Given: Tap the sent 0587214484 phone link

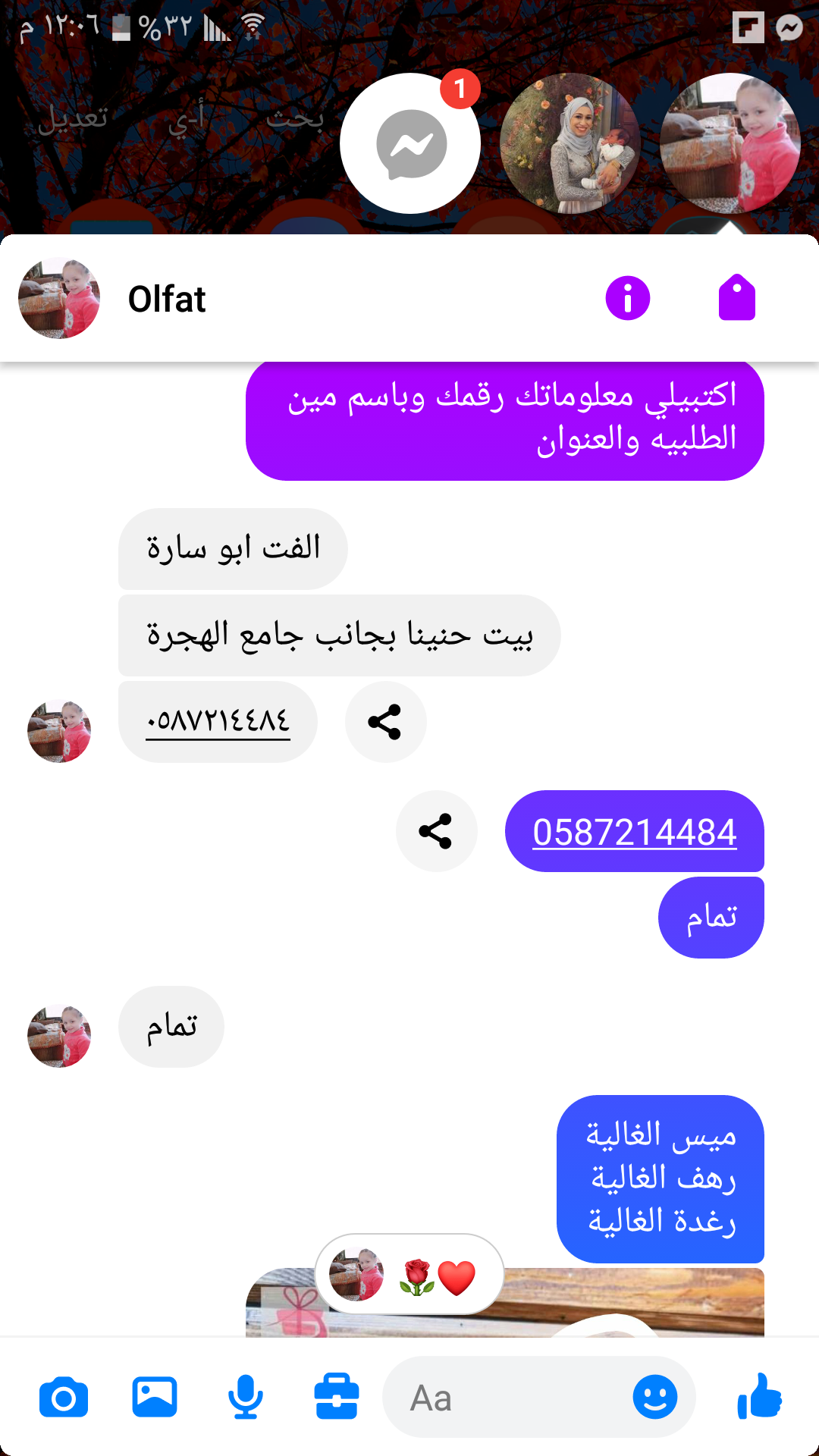Looking at the screenshot, I should coord(634,832).
